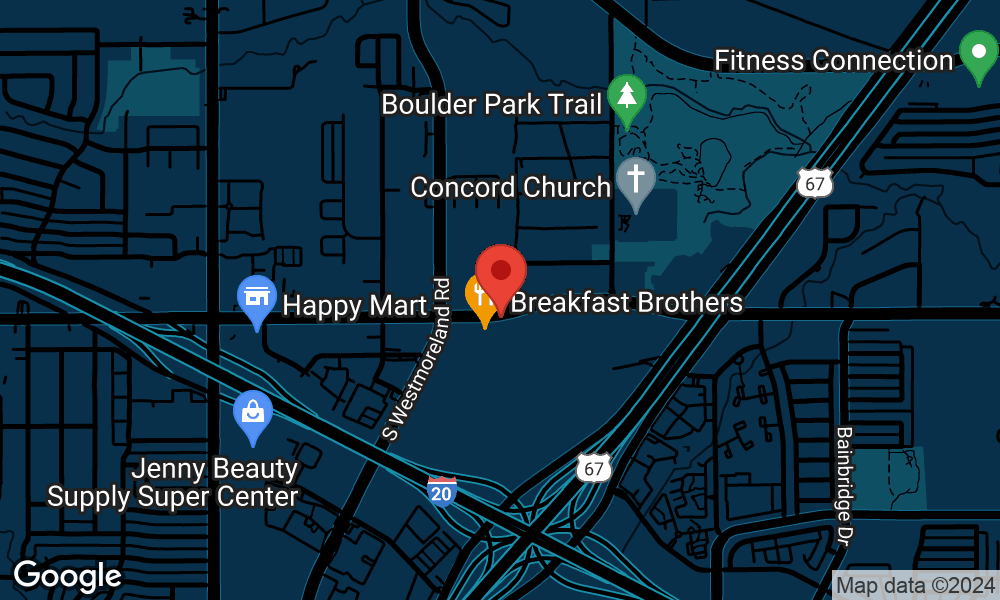Screen dimensions: 1000x600
Task: Open the Jenny Beauty Supply Super Center pin
Action: coord(252,414)
